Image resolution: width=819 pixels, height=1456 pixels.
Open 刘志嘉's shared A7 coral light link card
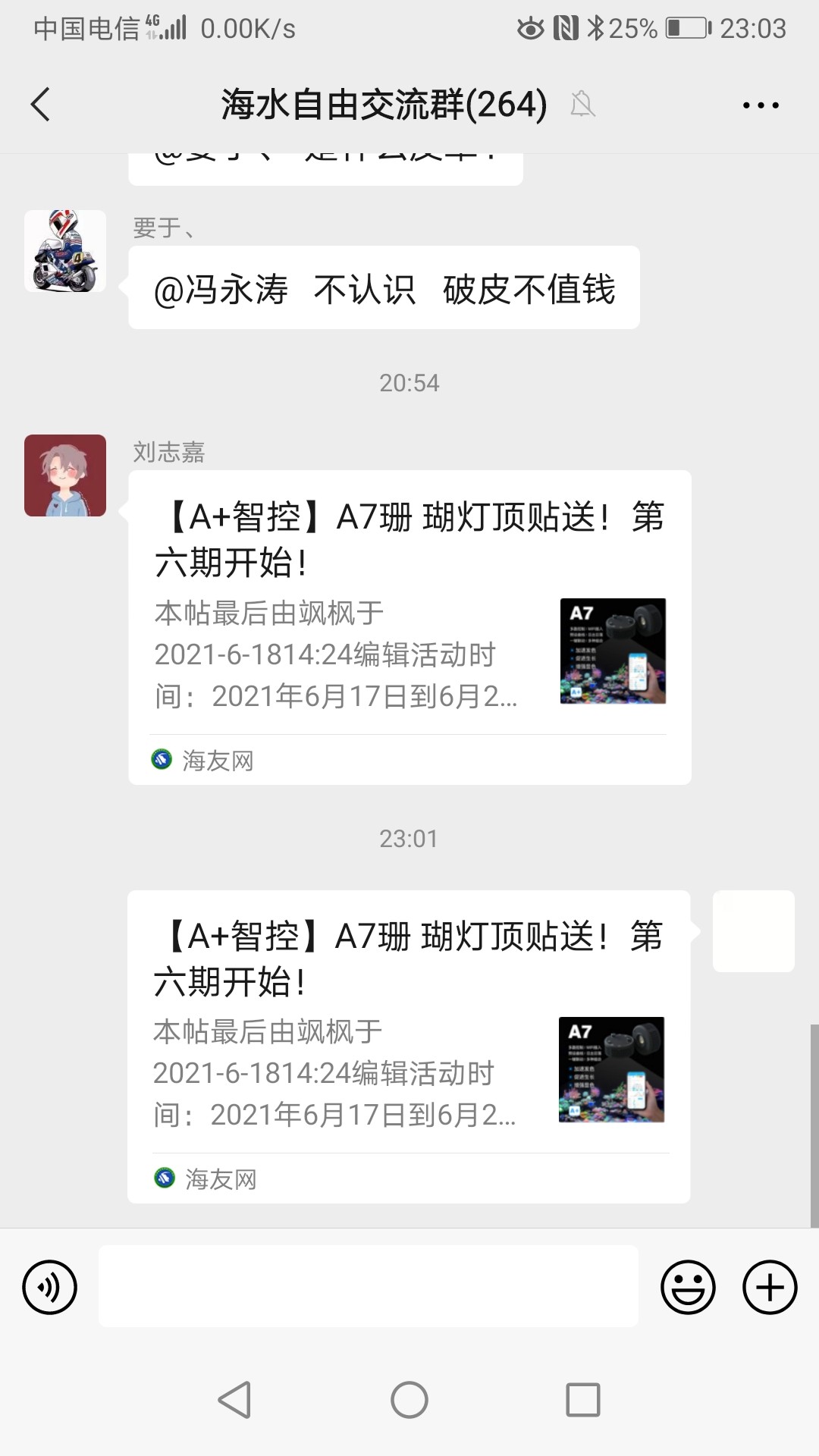coord(409,627)
